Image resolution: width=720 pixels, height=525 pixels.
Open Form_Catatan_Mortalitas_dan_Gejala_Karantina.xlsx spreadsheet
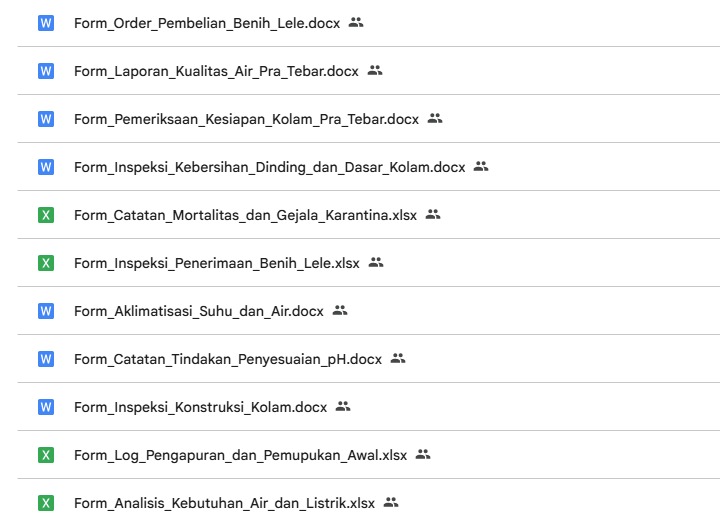(x=245, y=215)
